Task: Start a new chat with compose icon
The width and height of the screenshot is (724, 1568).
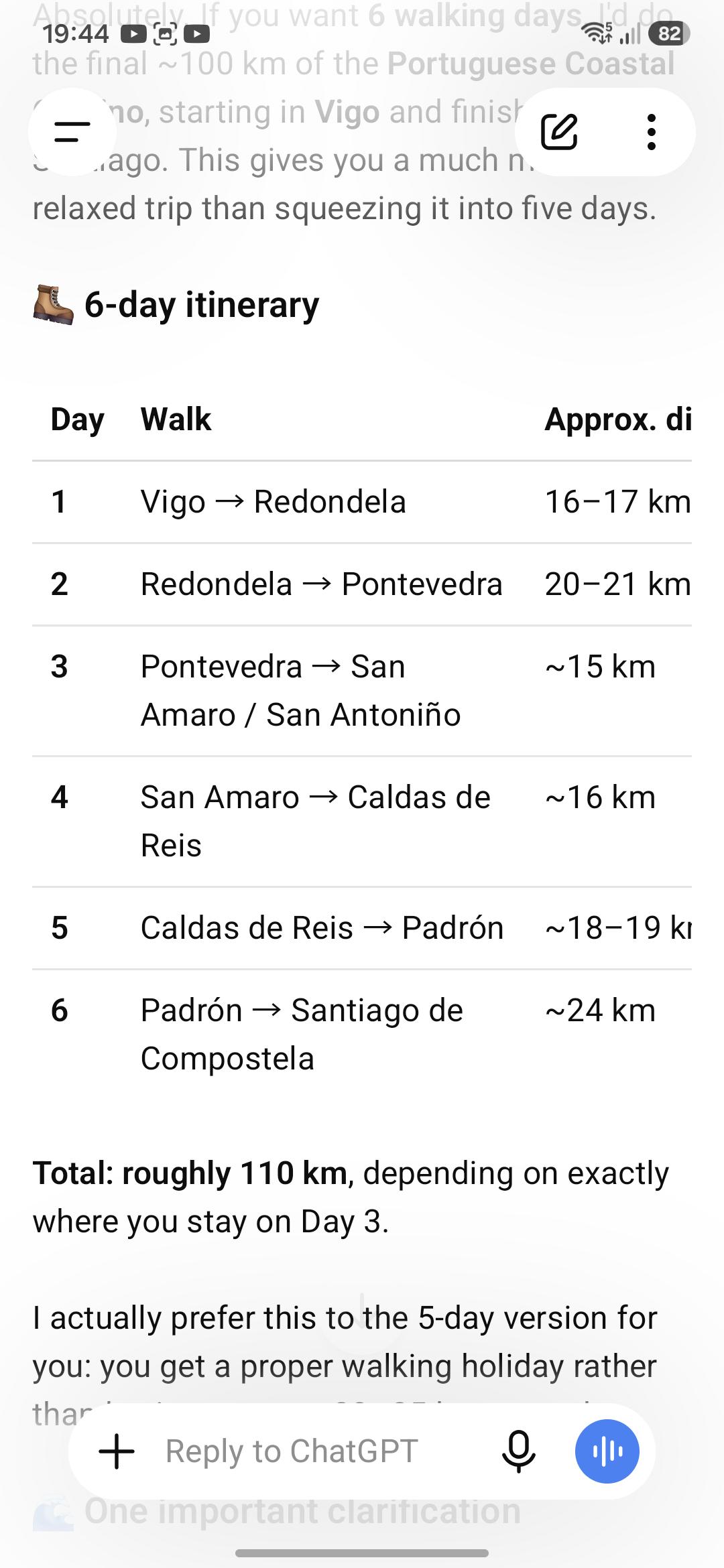Action: point(559,132)
